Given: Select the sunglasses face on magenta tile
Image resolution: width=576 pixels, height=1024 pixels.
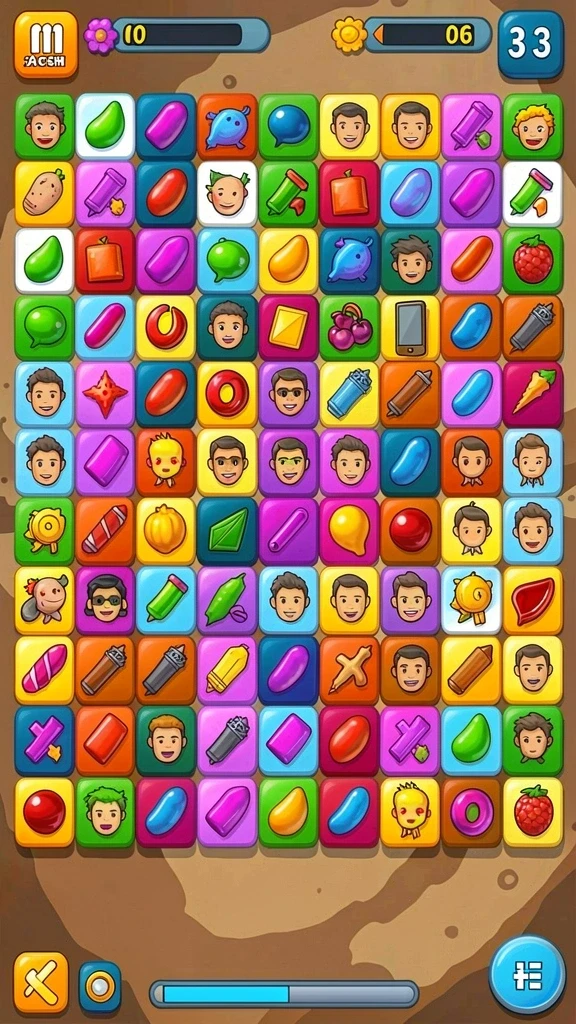Looking at the screenshot, I should coord(105,600).
